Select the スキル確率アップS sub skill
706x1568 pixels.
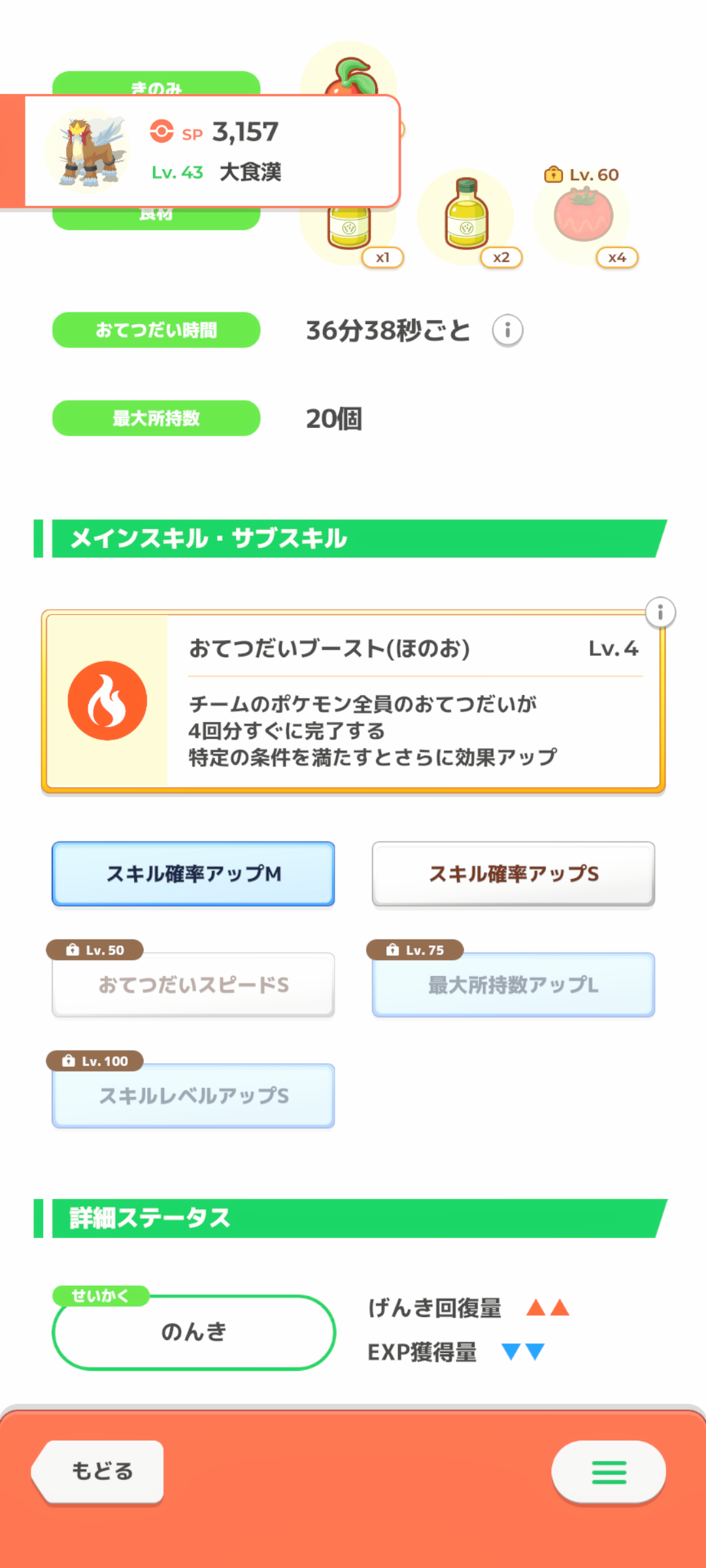[513, 874]
